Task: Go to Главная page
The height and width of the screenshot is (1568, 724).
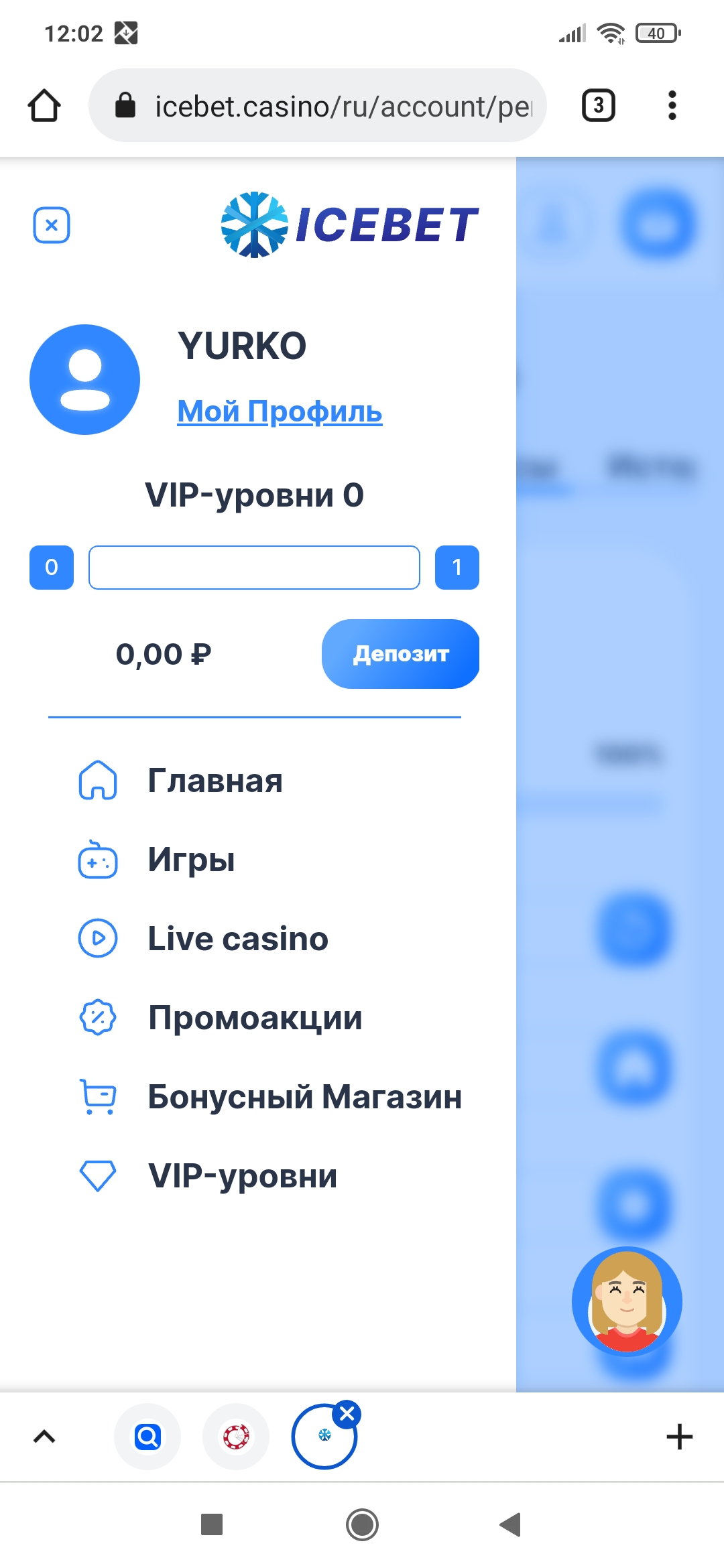Action: coord(215,781)
